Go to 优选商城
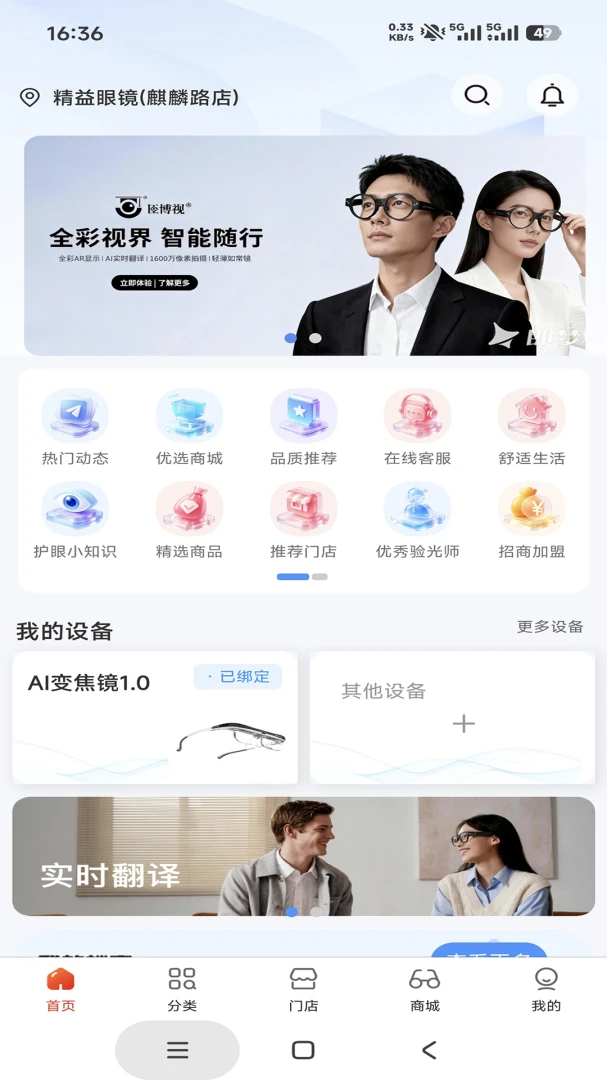 tap(189, 428)
